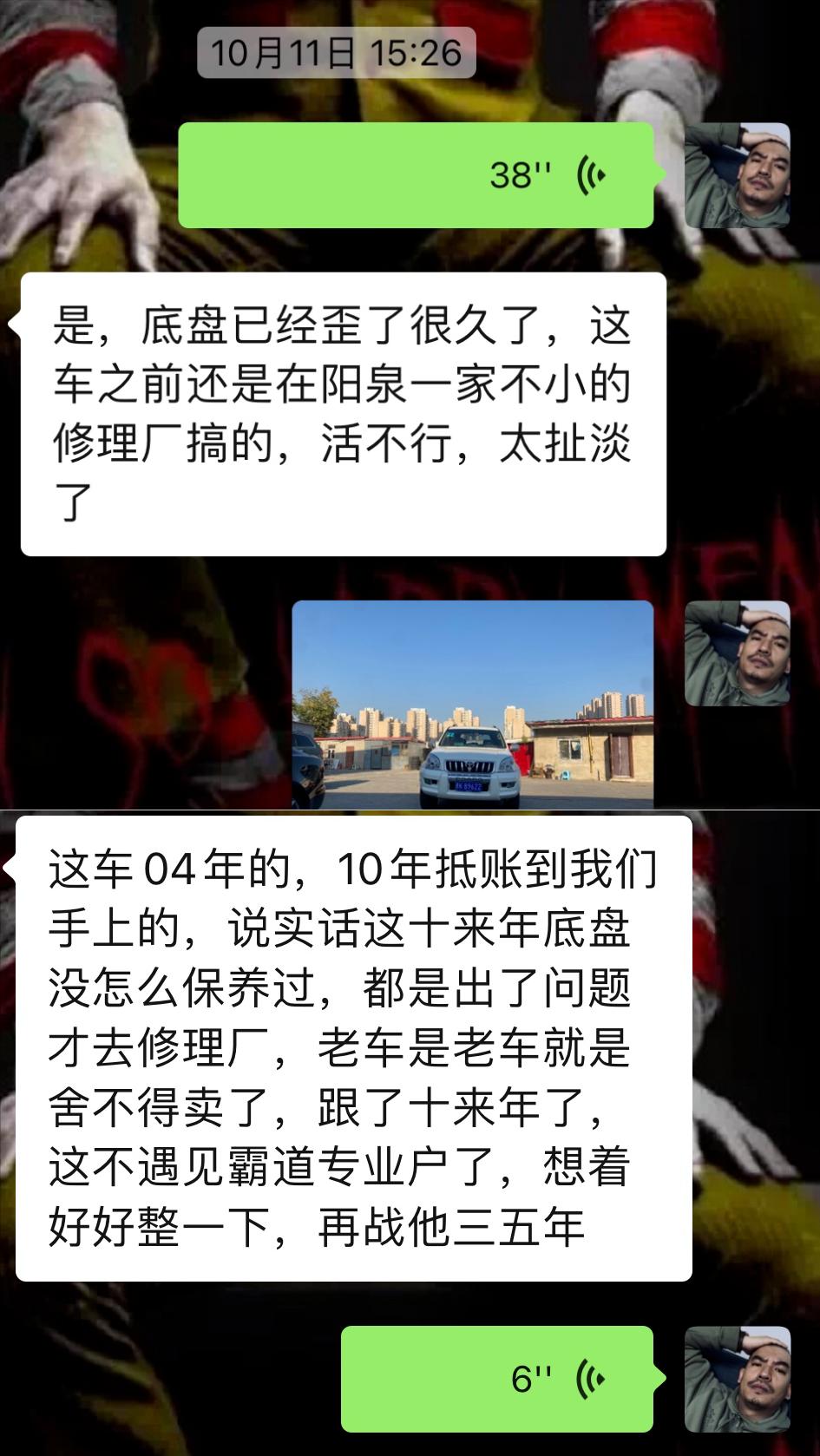Open sender's avatar beside 38'' voice message
Image resolution: width=820 pixels, height=1456 pixels.
[x=737, y=175]
